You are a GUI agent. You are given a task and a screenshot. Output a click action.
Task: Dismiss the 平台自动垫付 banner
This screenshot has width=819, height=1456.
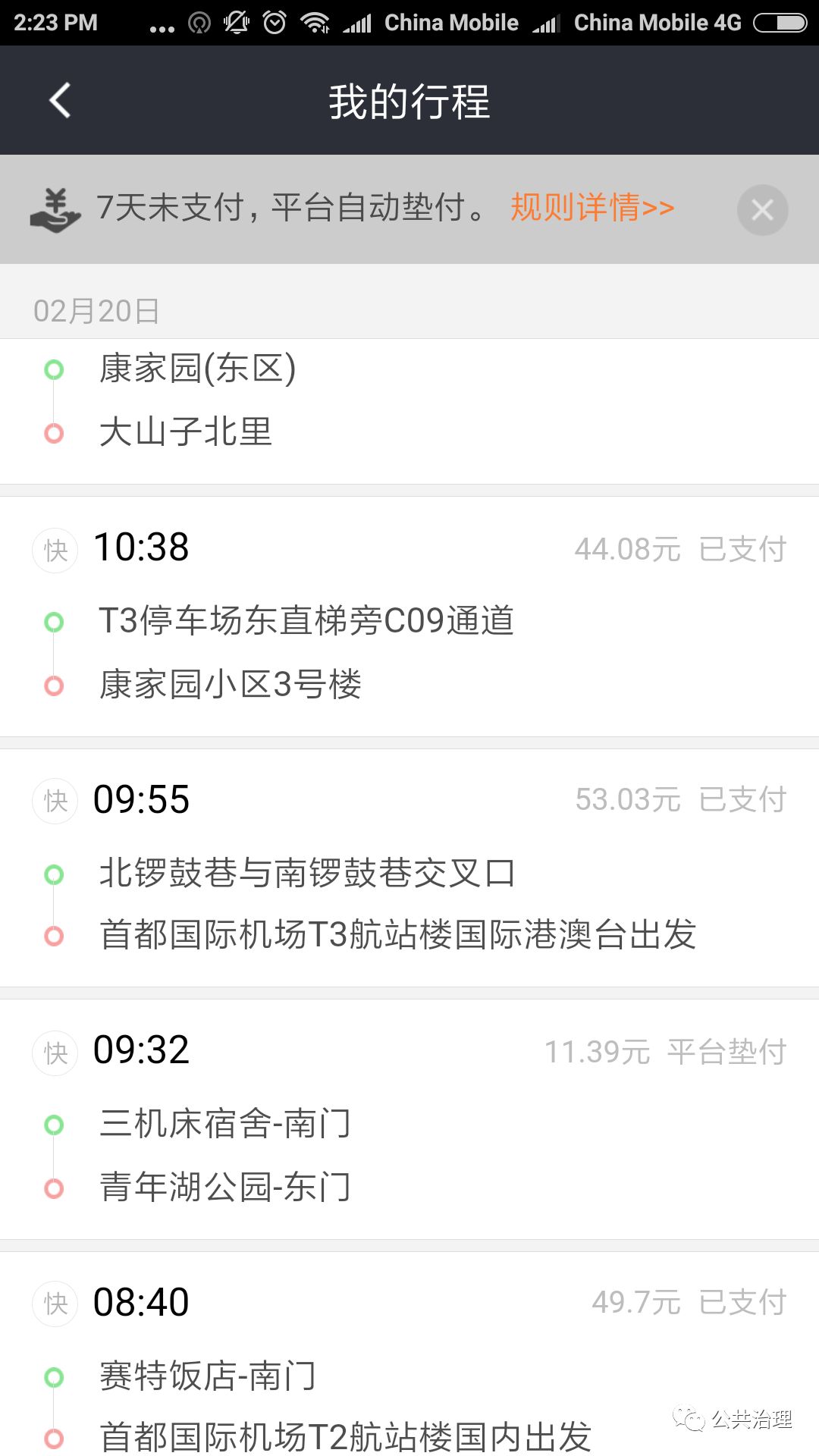762,210
